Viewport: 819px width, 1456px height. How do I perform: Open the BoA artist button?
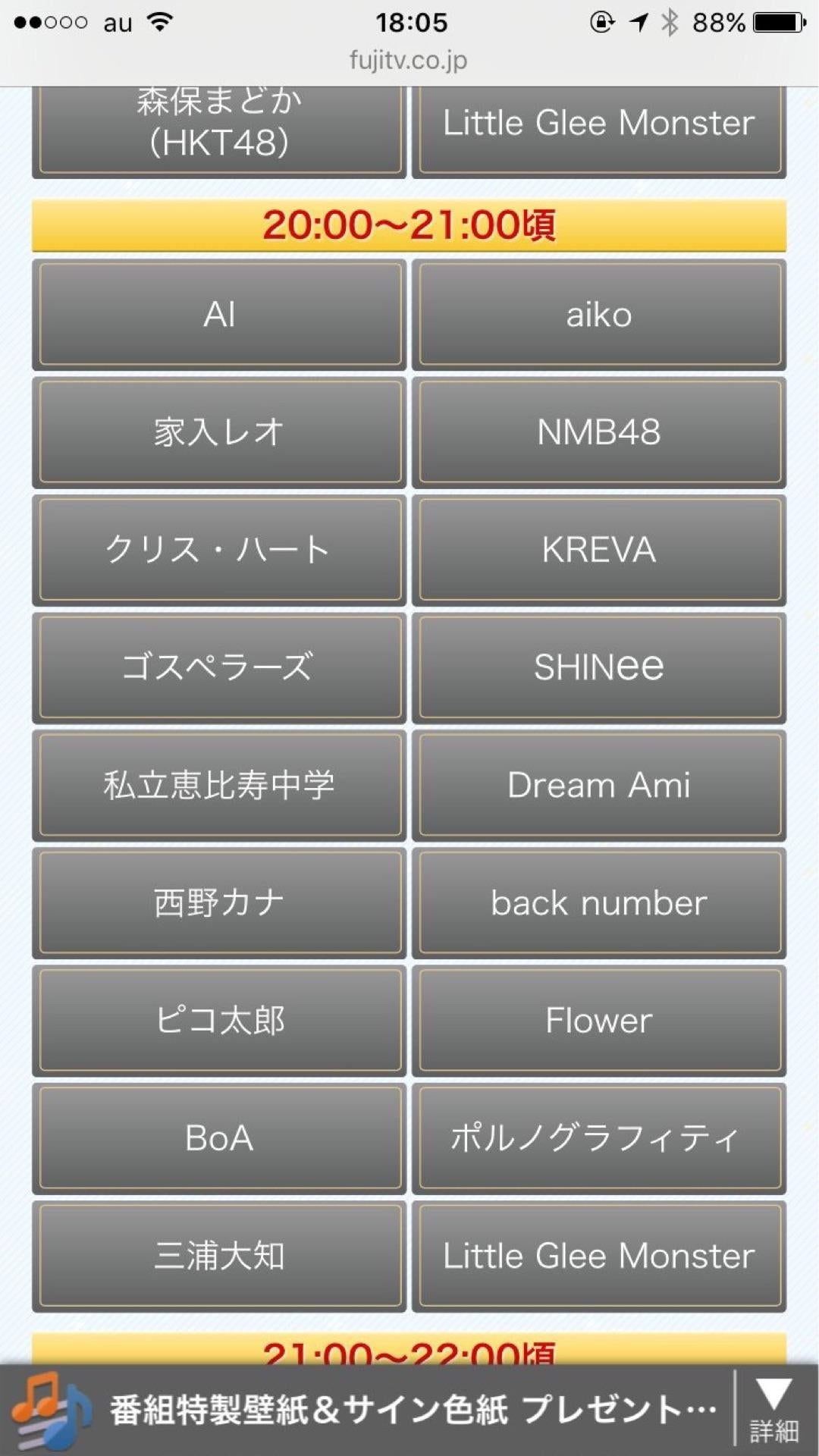[x=219, y=1137]
